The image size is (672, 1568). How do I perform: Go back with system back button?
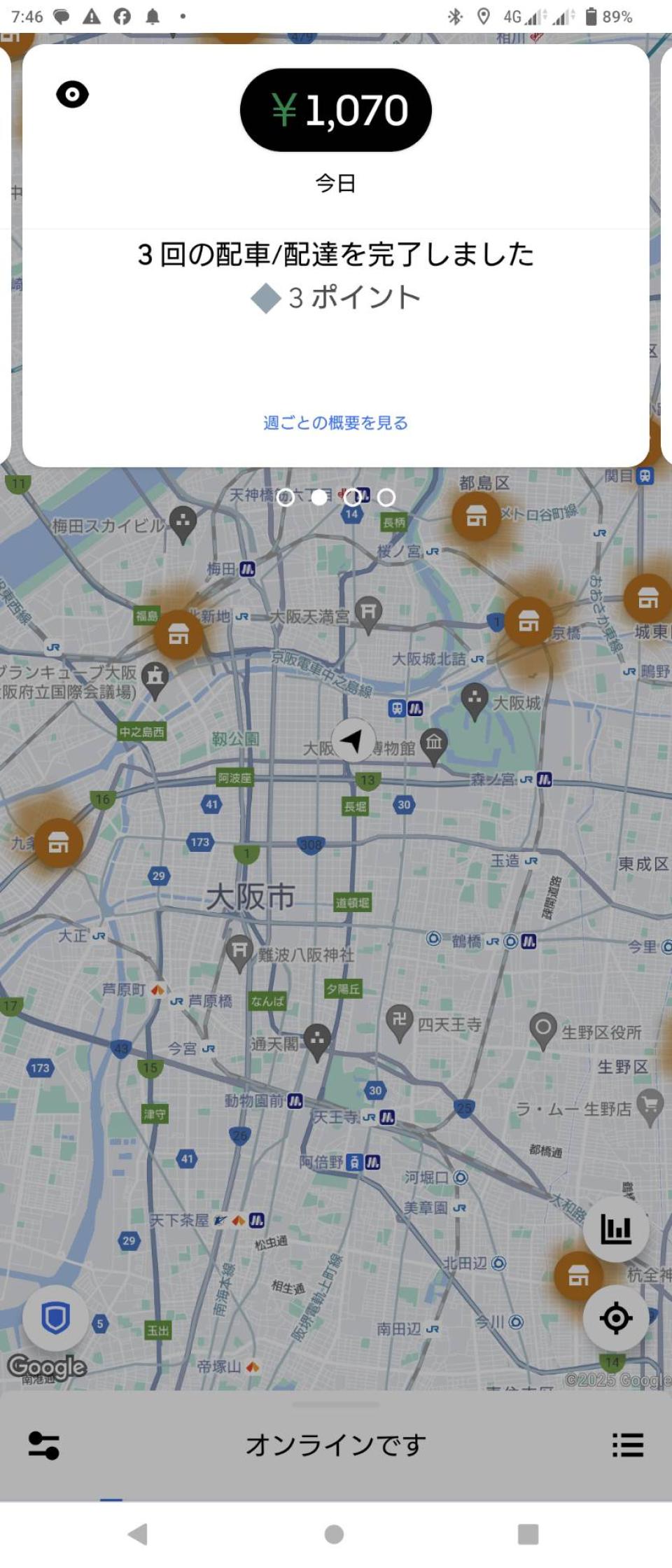(138, 1534)
